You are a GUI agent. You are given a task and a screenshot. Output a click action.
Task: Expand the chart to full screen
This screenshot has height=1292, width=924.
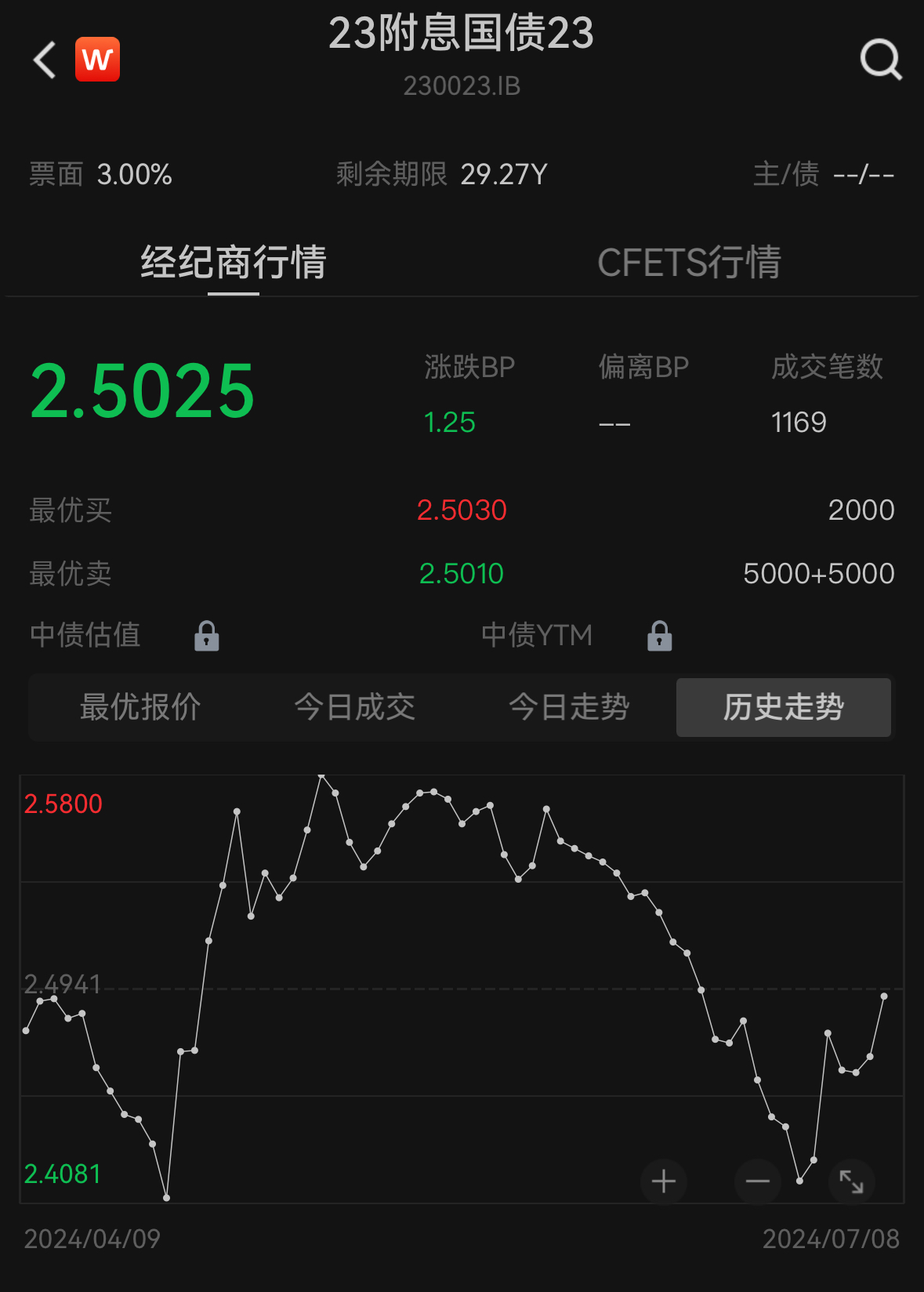point(851,1181)
